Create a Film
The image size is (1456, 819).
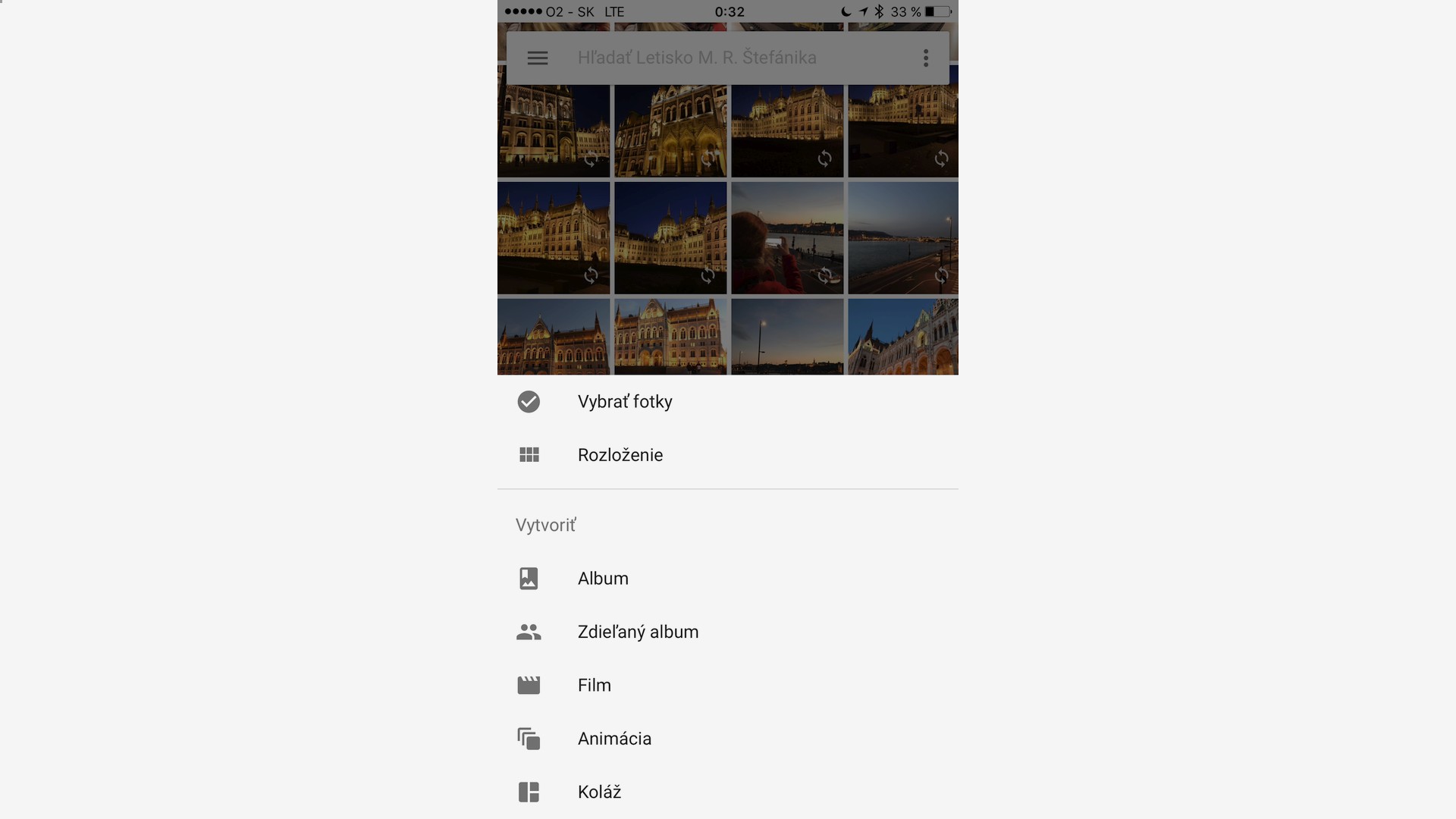pyautogui.click(x=594, y=686)
